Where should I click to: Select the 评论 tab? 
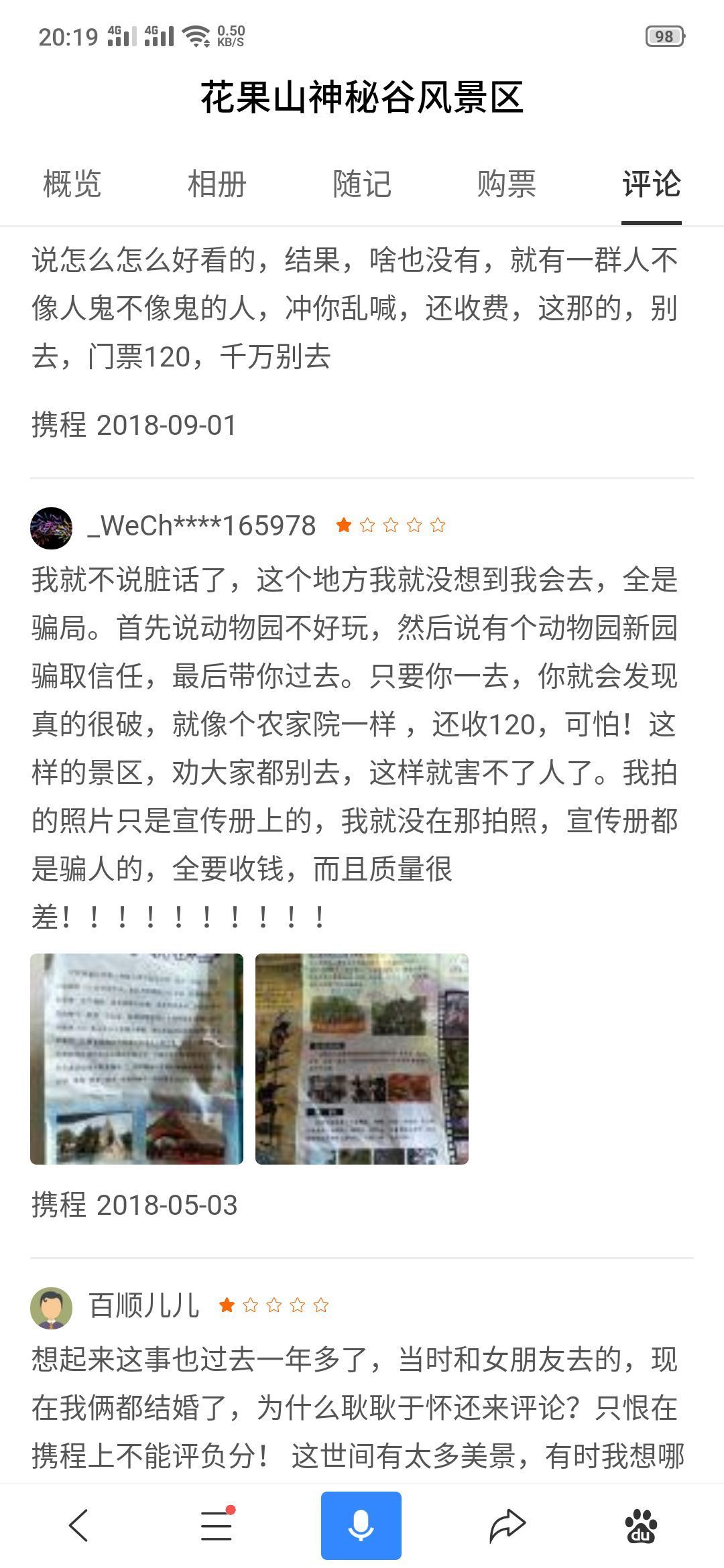click(x=651, y=184)
